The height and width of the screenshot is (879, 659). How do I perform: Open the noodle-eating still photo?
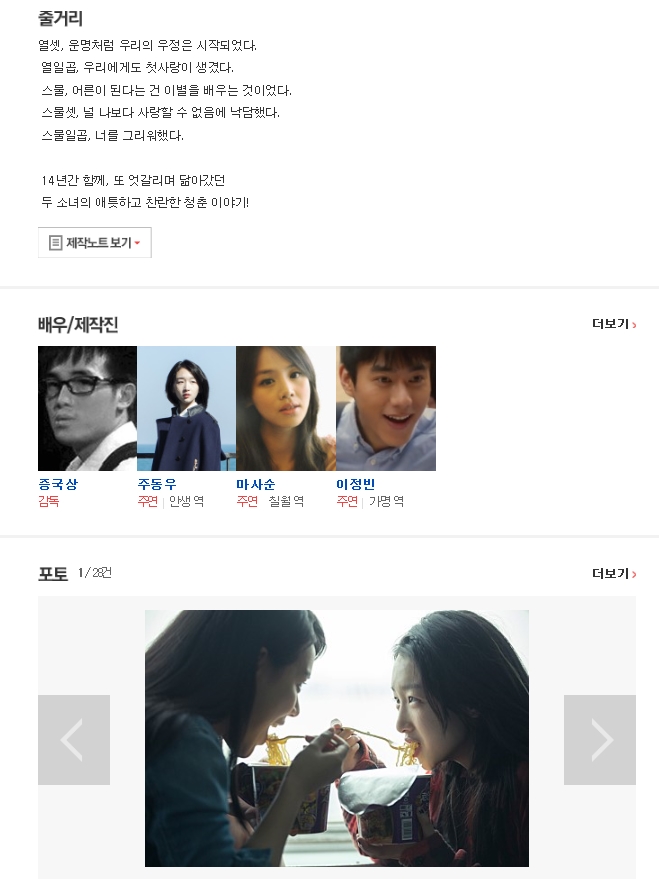[x=337, y=738]
